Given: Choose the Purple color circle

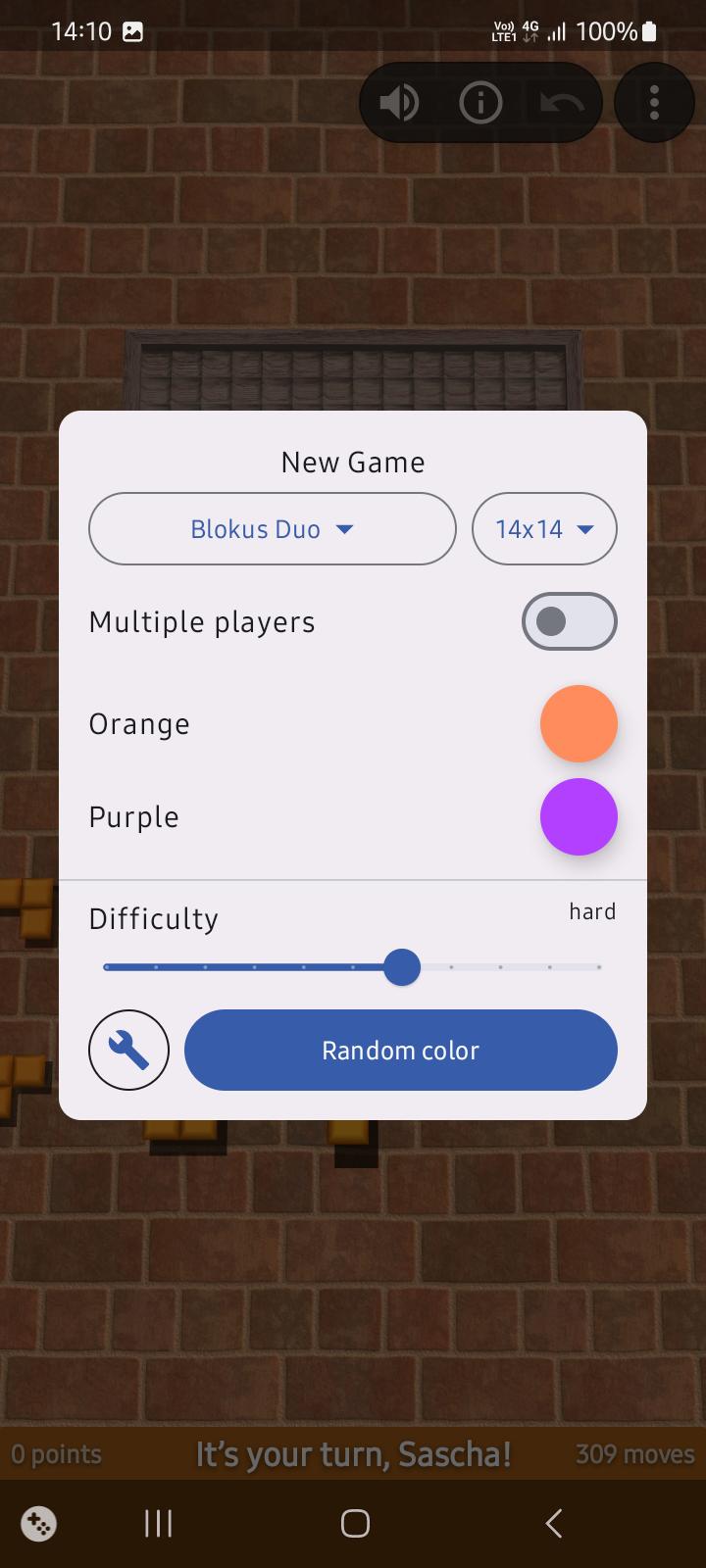Looking at the screenshot, I should (x=579, y=816).
